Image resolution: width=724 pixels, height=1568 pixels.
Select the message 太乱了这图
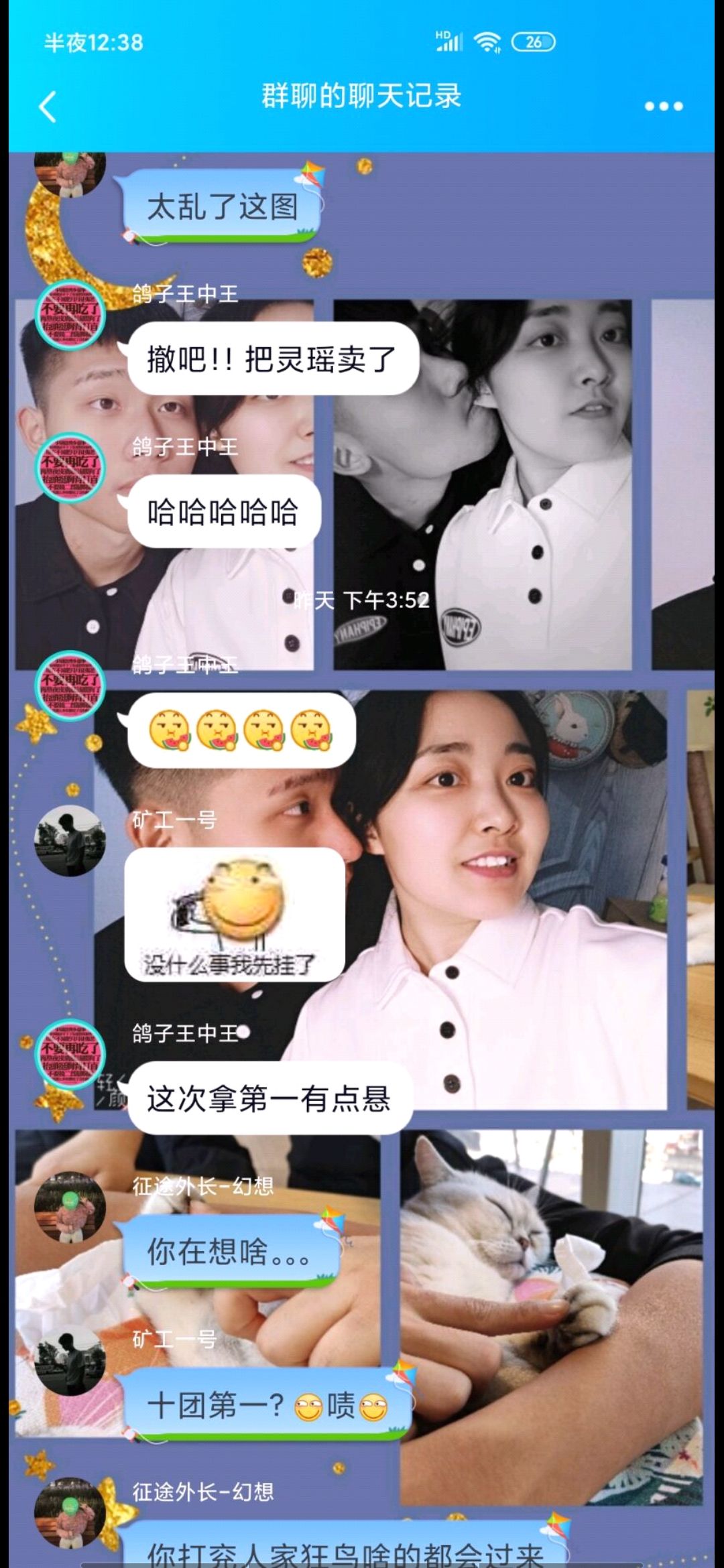point(221,204)
